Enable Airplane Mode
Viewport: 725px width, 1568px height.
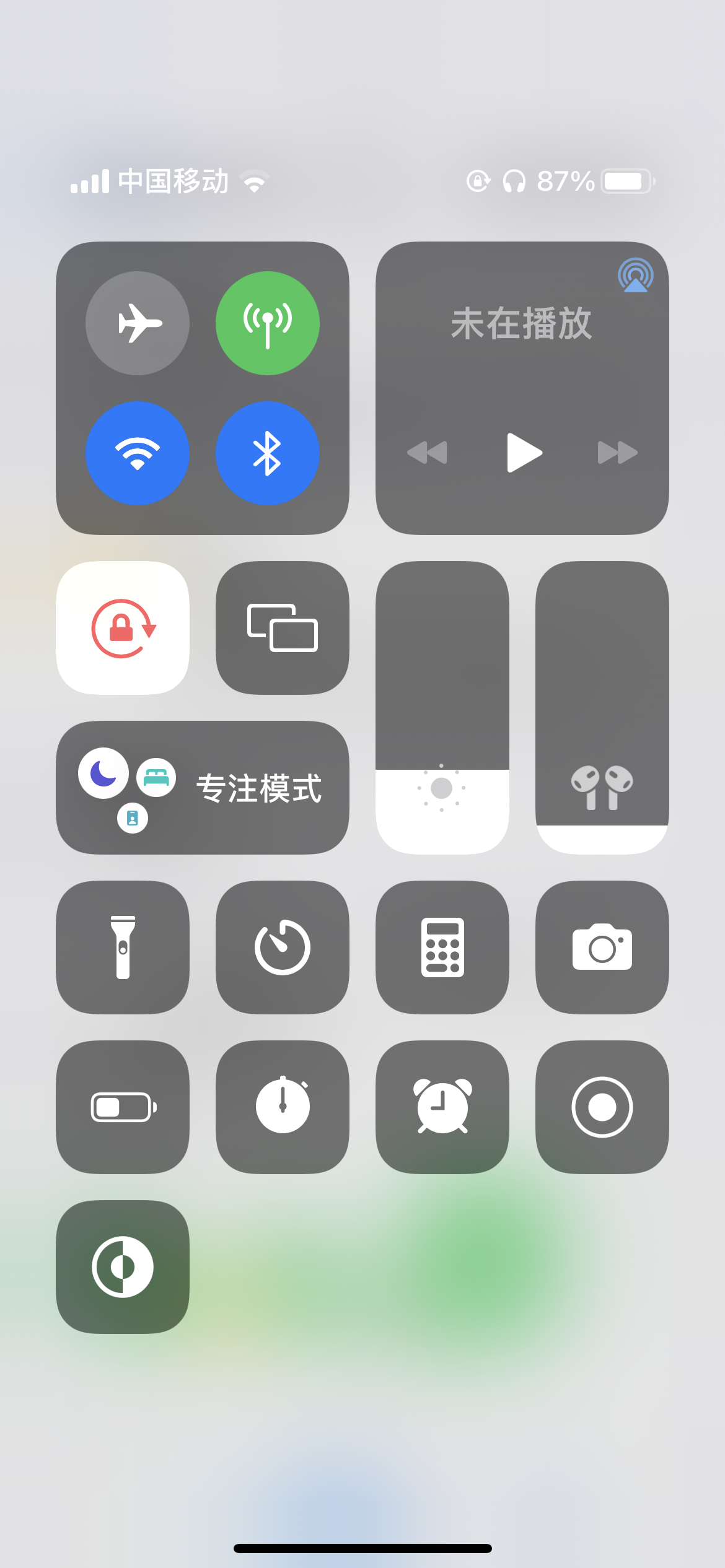[138, 323]
